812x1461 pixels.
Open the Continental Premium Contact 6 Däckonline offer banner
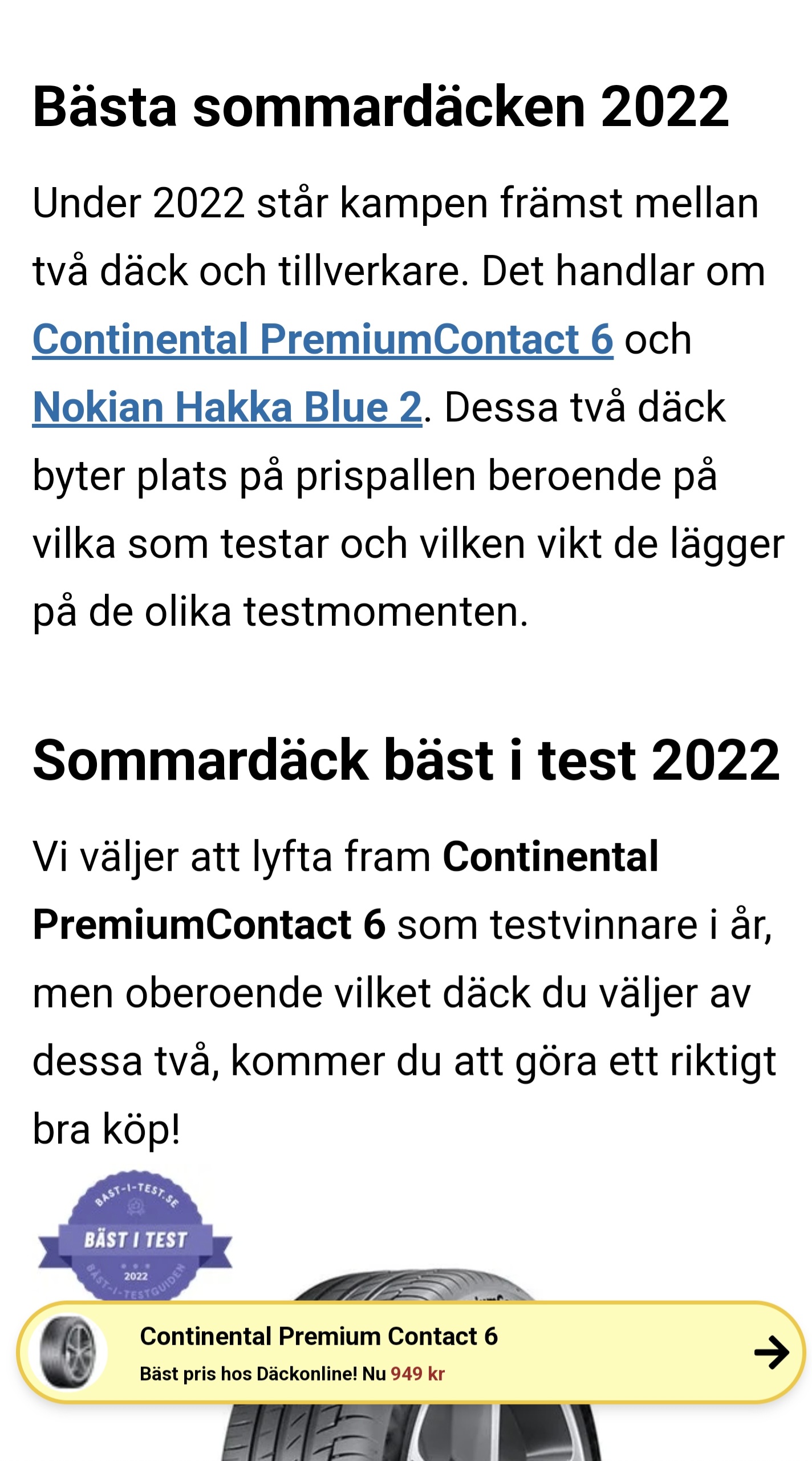[x=411, y=1353]
